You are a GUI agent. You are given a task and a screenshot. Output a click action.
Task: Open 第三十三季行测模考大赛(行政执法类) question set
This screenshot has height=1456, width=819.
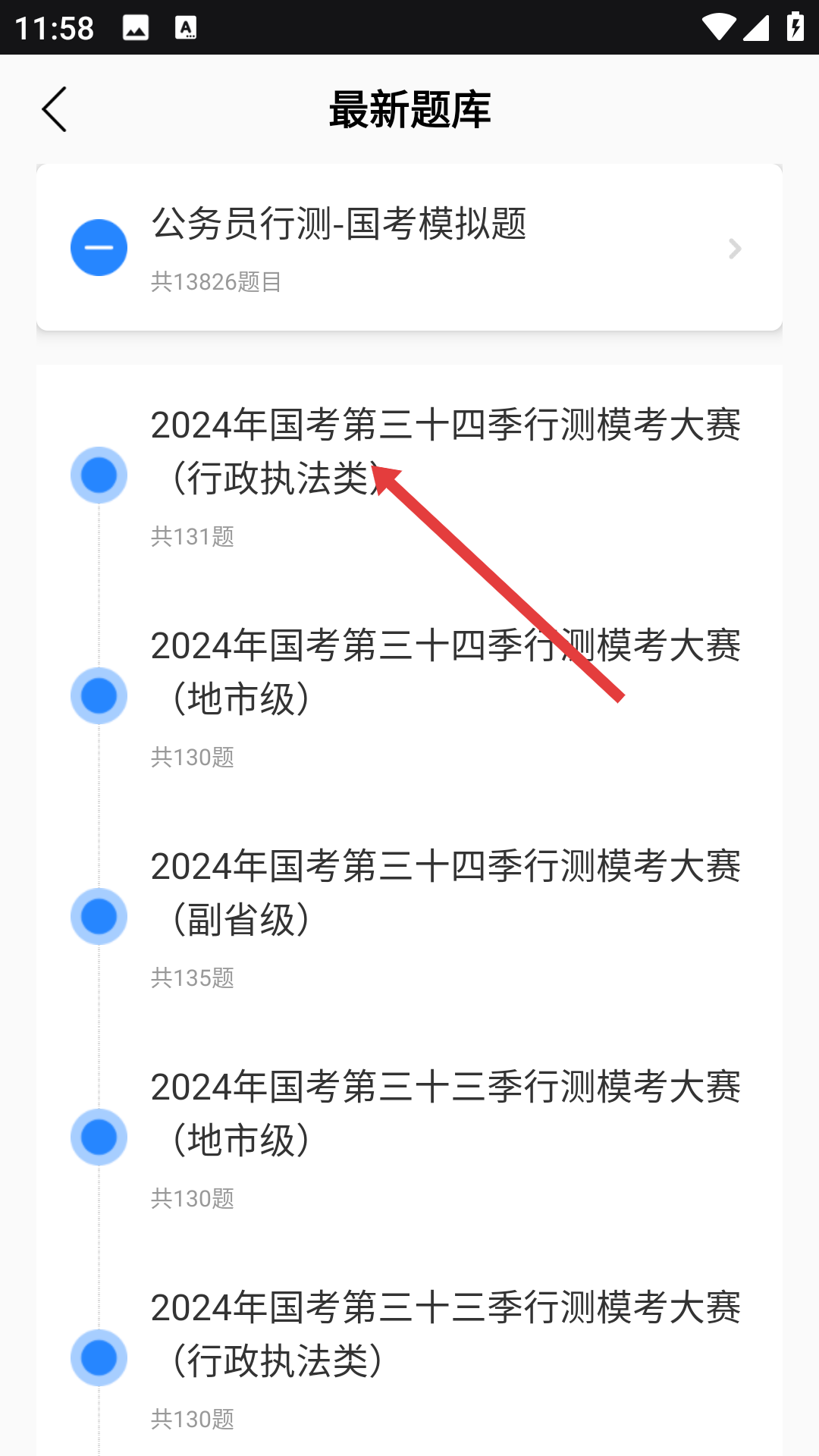[x=409, y=1358]
